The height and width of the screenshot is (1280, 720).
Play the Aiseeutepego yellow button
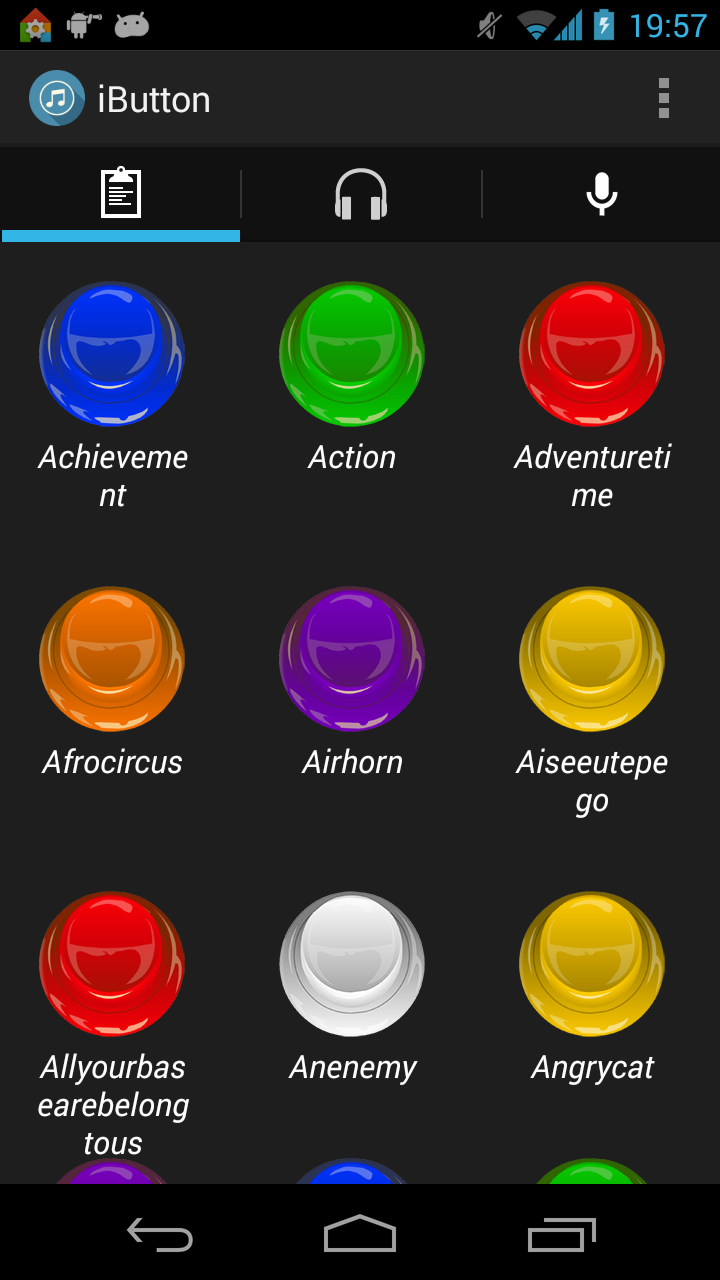[592, 658]
